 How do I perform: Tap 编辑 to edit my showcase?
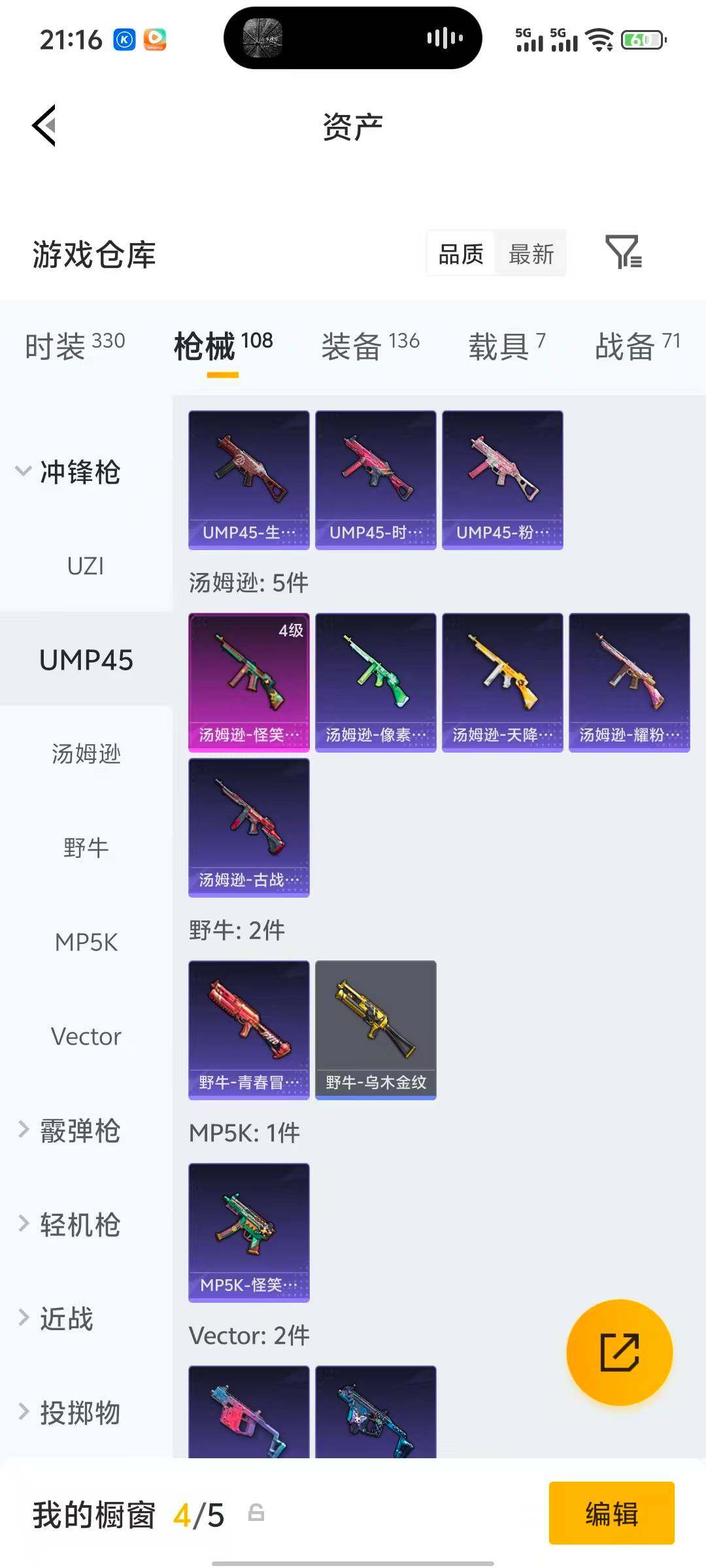coord(611,1513)
